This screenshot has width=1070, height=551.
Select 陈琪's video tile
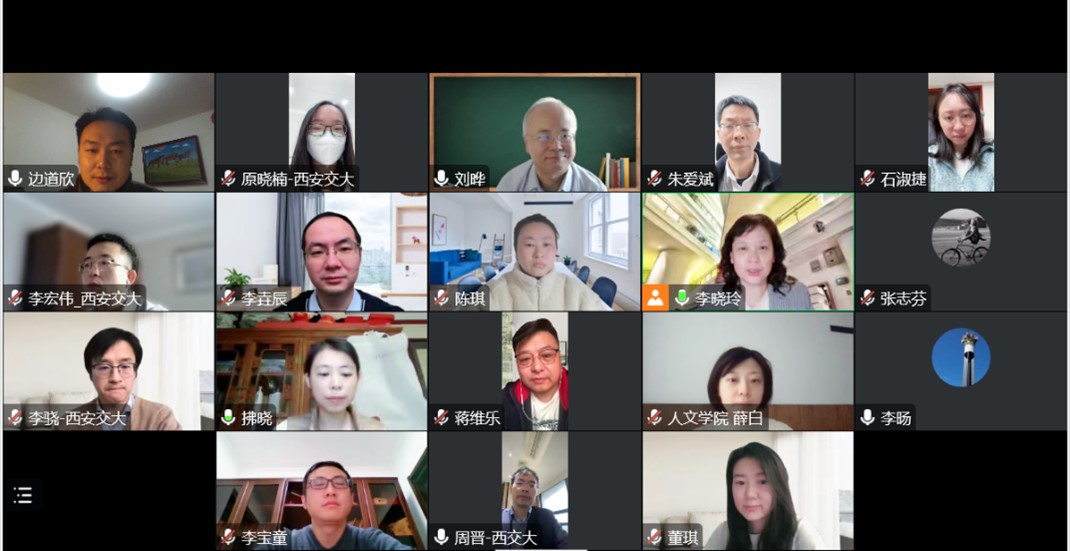point(535,250)
